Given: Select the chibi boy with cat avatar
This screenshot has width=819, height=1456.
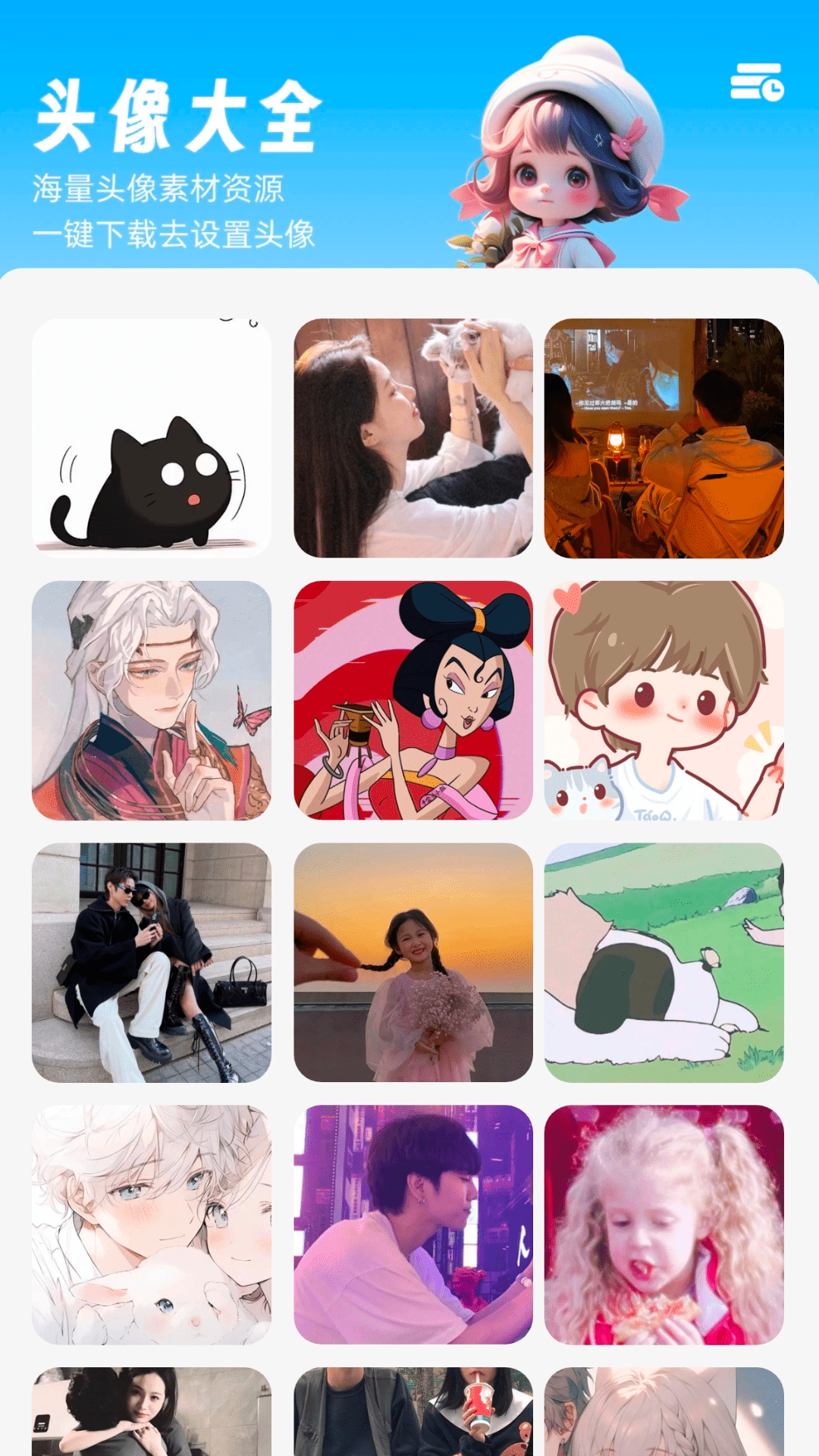Looking at the screenshot, I should click(x=664, y=701).
